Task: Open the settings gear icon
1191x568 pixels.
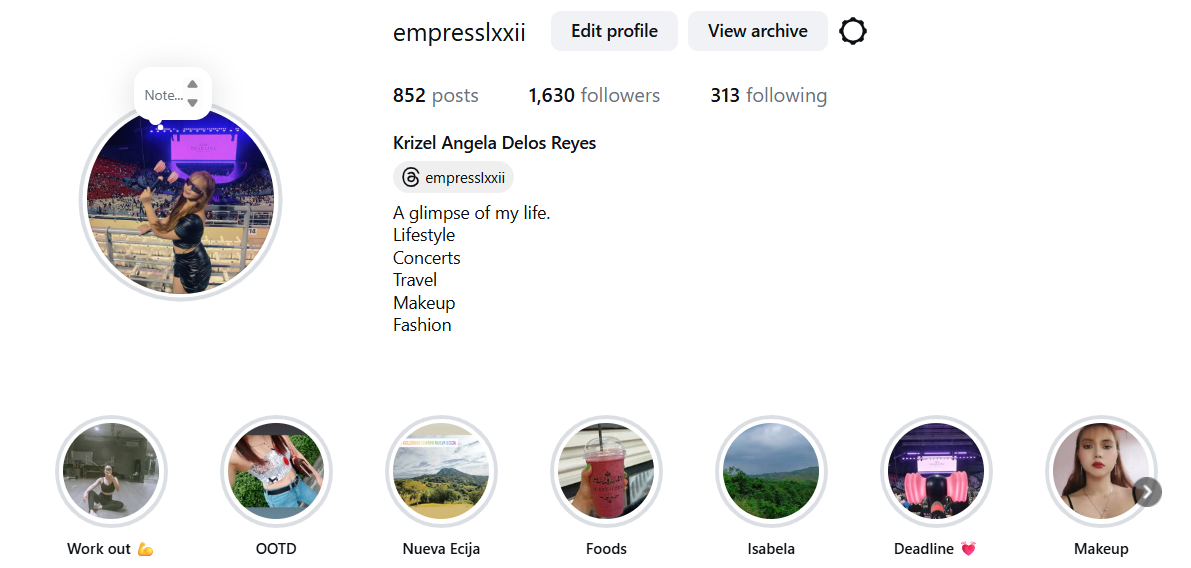Action: click(852, 32)
